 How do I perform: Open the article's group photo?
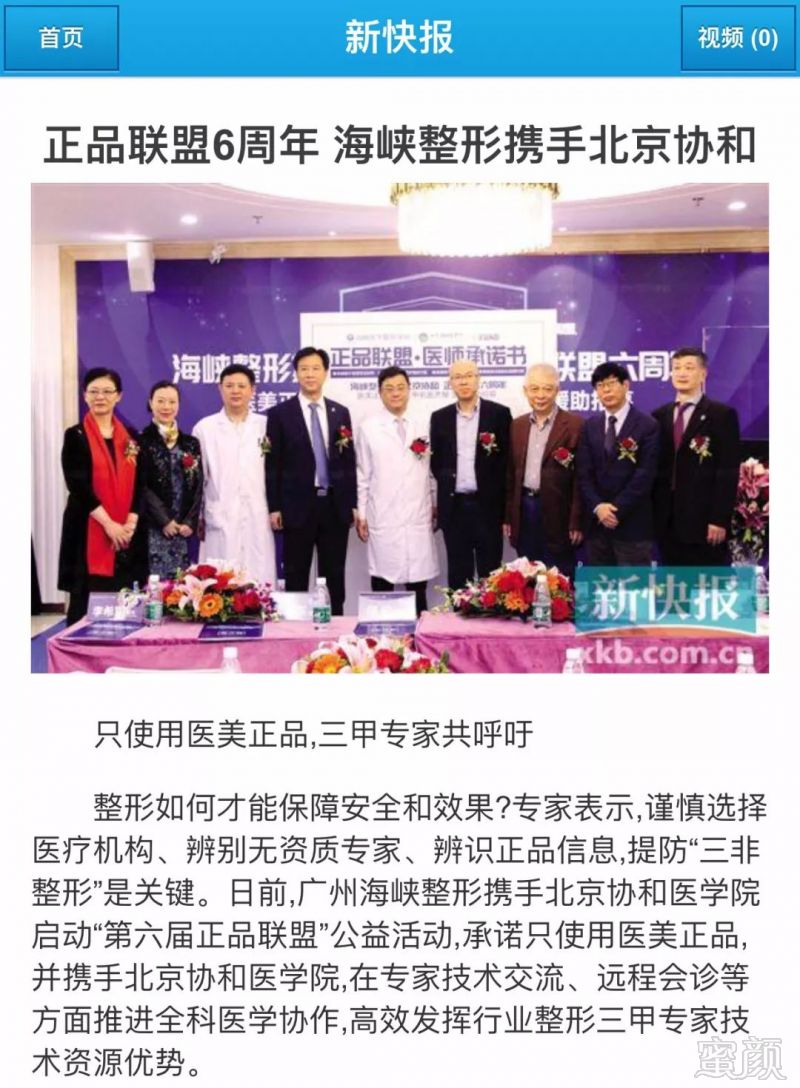tap(400, 428)
